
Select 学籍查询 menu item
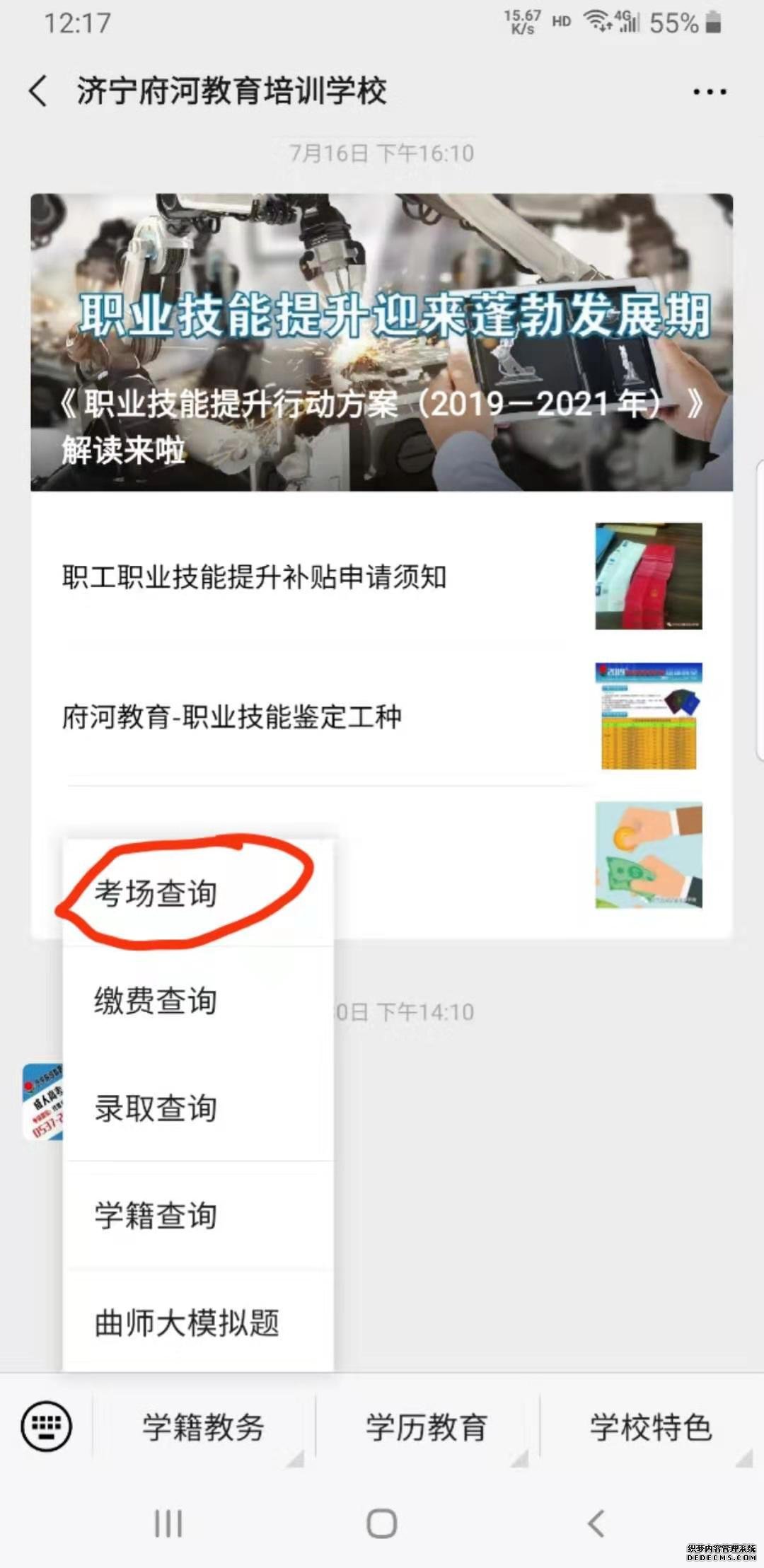[x=157, y=1216]
